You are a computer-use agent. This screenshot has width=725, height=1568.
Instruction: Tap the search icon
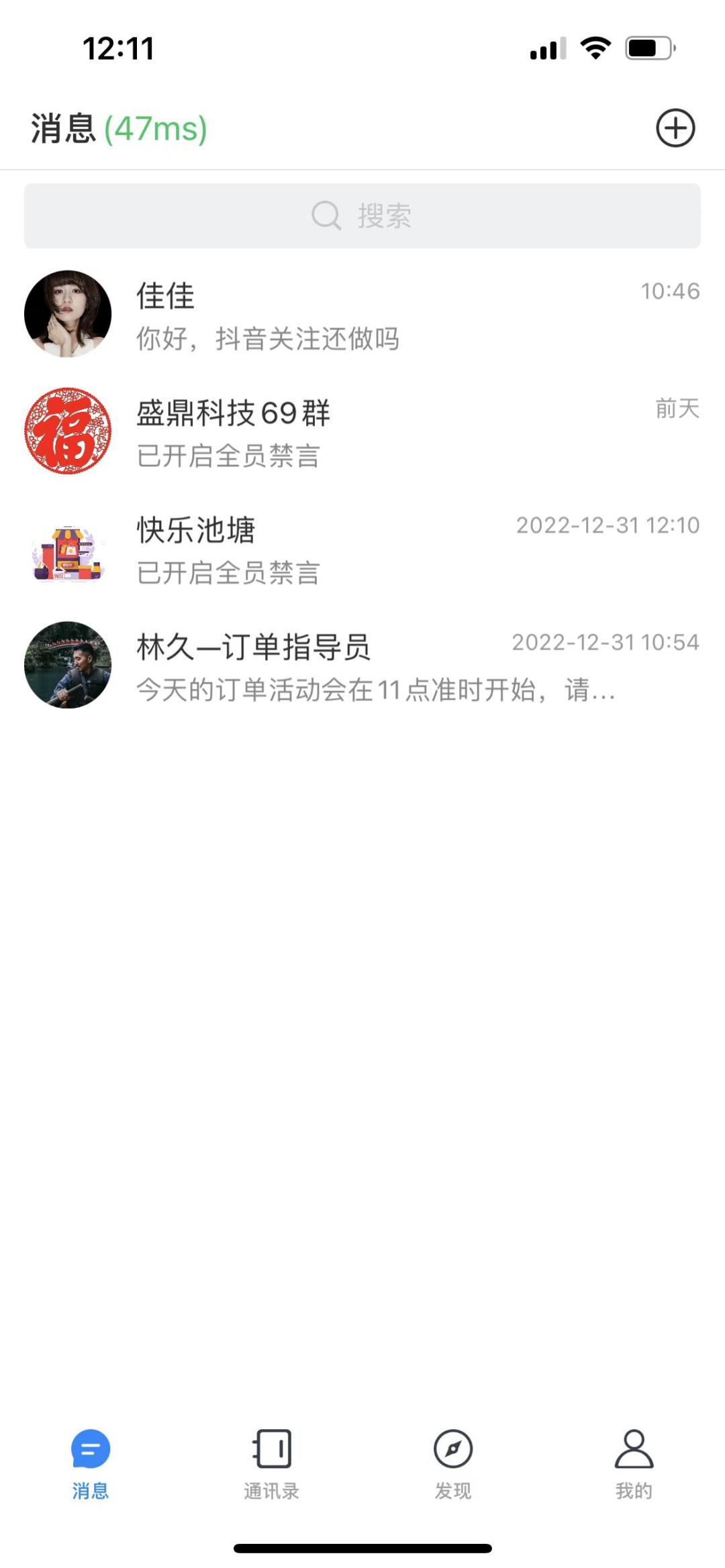click(325, 215)
